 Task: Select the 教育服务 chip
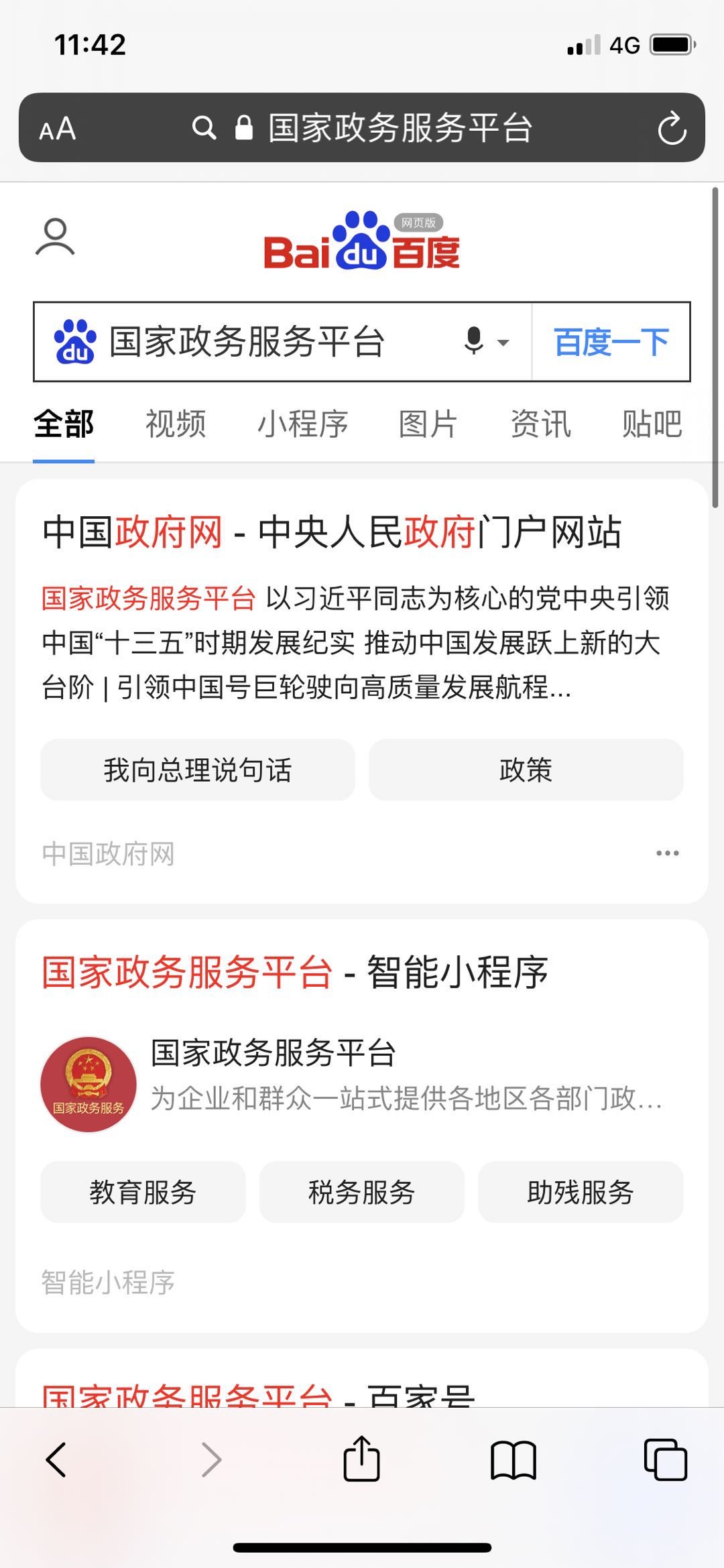coord(143,1192)
